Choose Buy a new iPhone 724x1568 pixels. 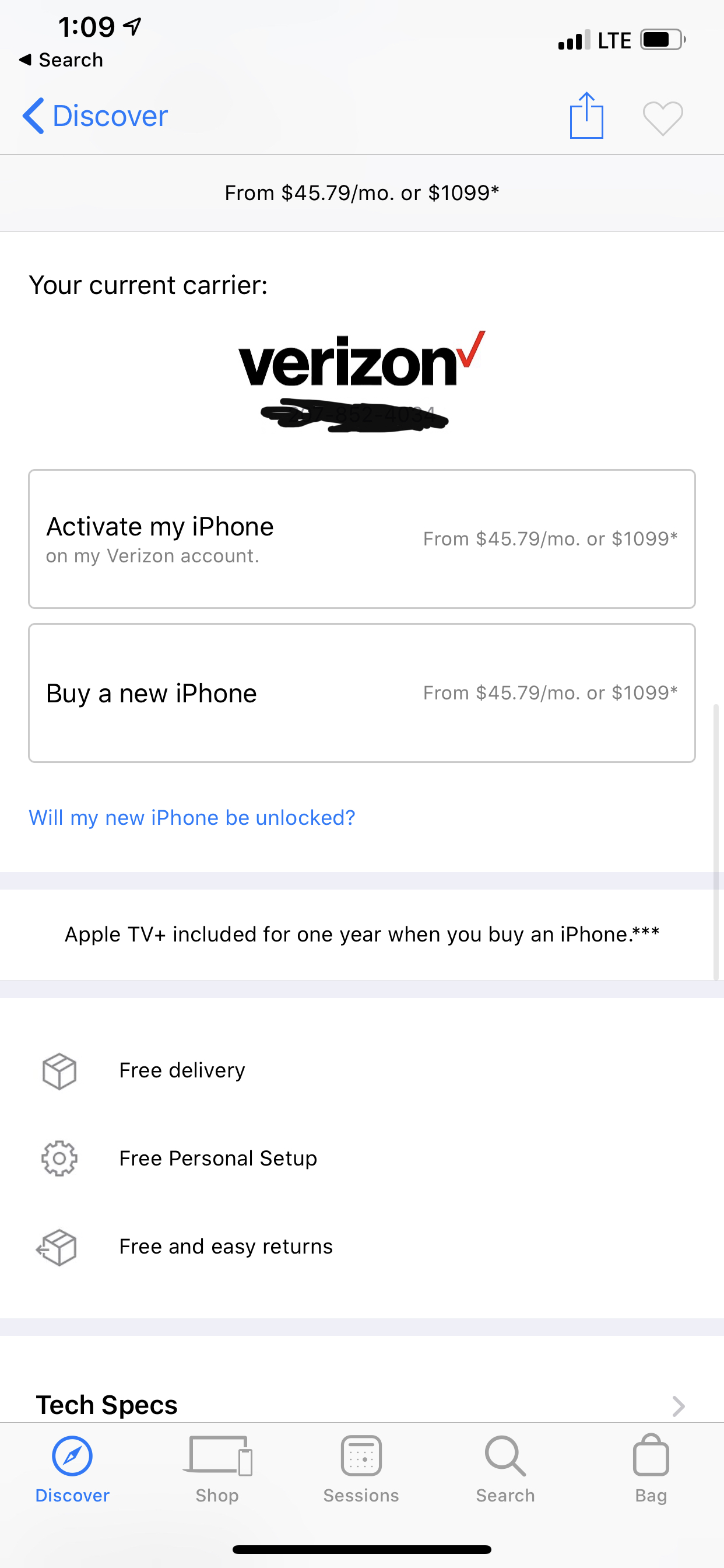[362, 692]
